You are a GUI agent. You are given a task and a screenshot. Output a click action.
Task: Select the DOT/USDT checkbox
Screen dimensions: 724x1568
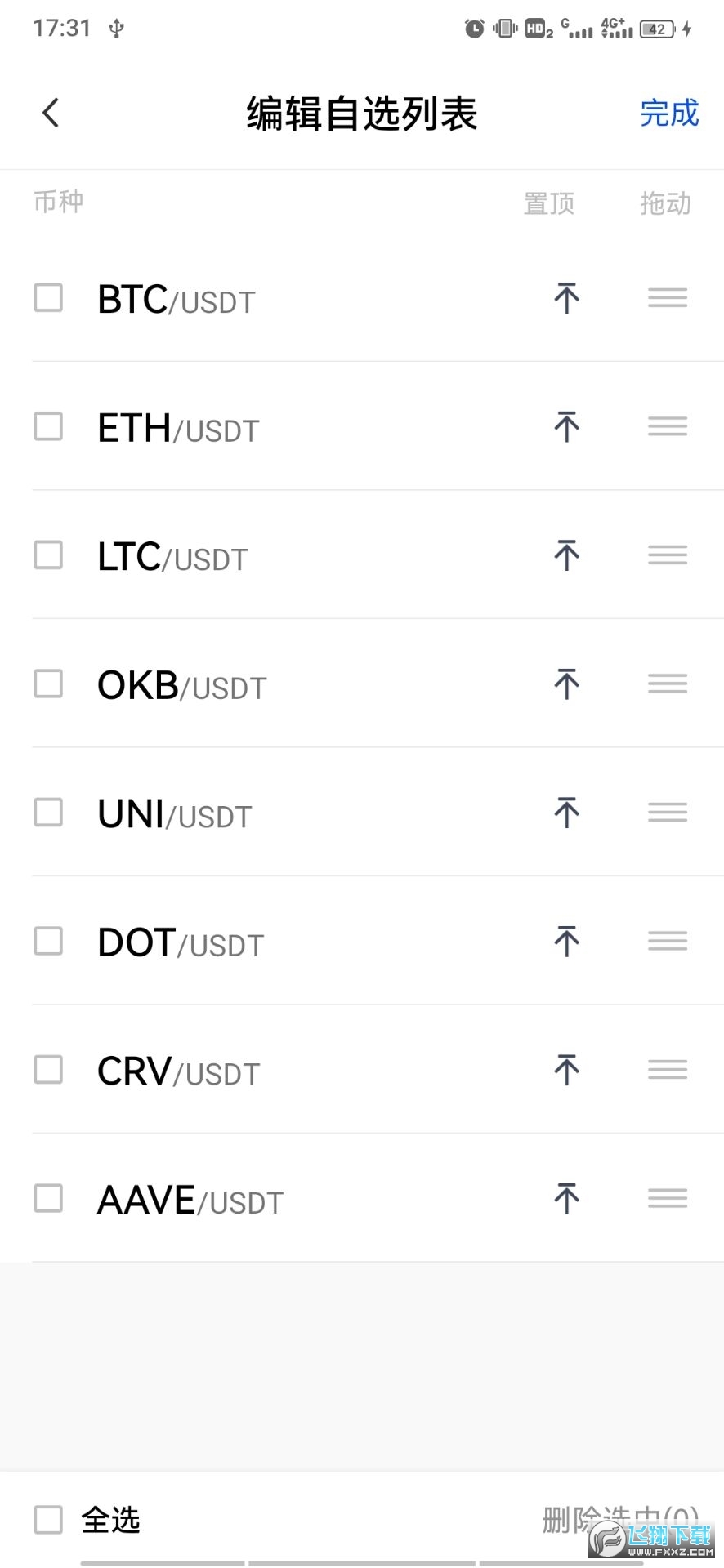[x=47, y=941]
